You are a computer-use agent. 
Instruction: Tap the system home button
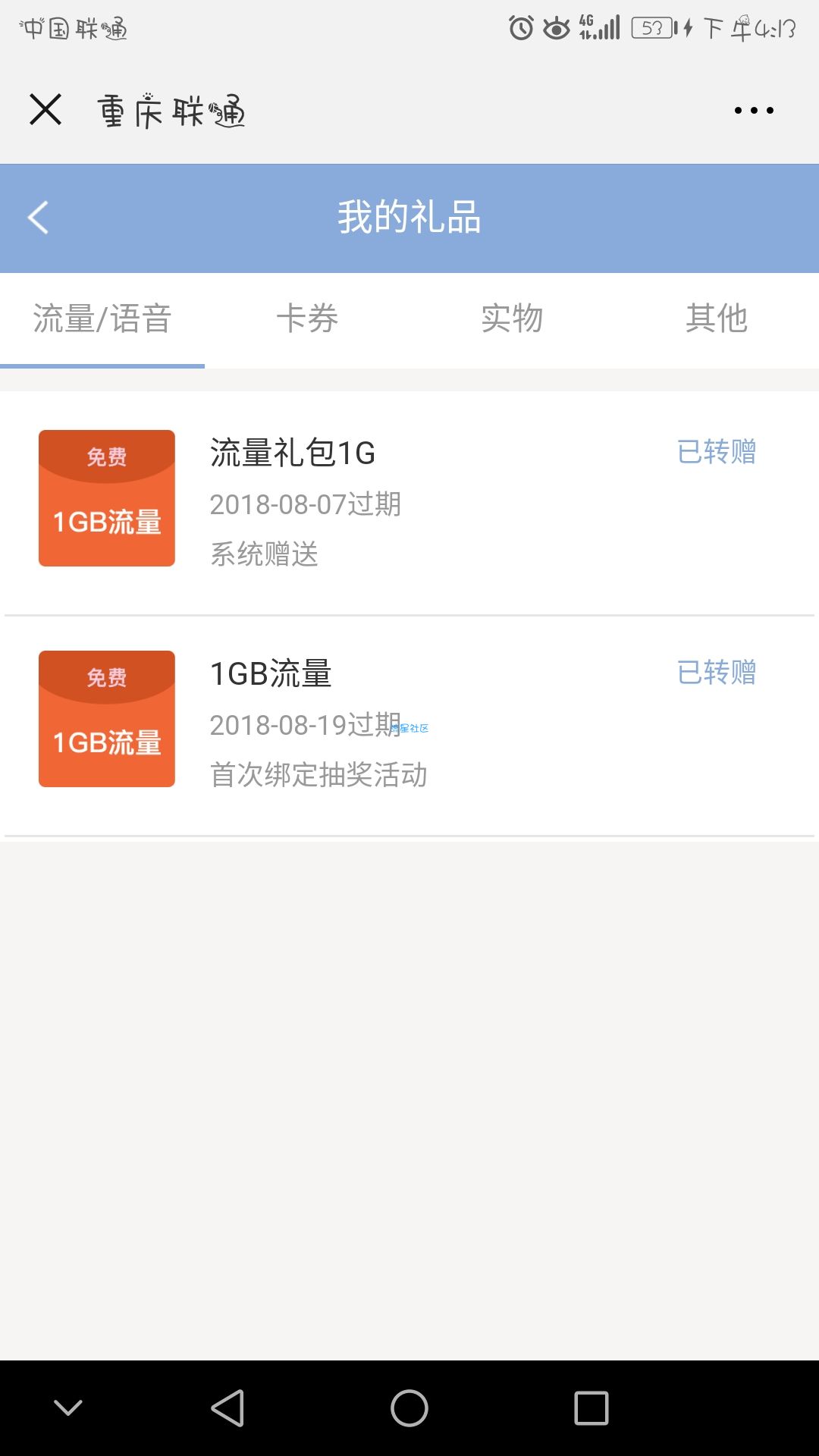click(409, 1408)
